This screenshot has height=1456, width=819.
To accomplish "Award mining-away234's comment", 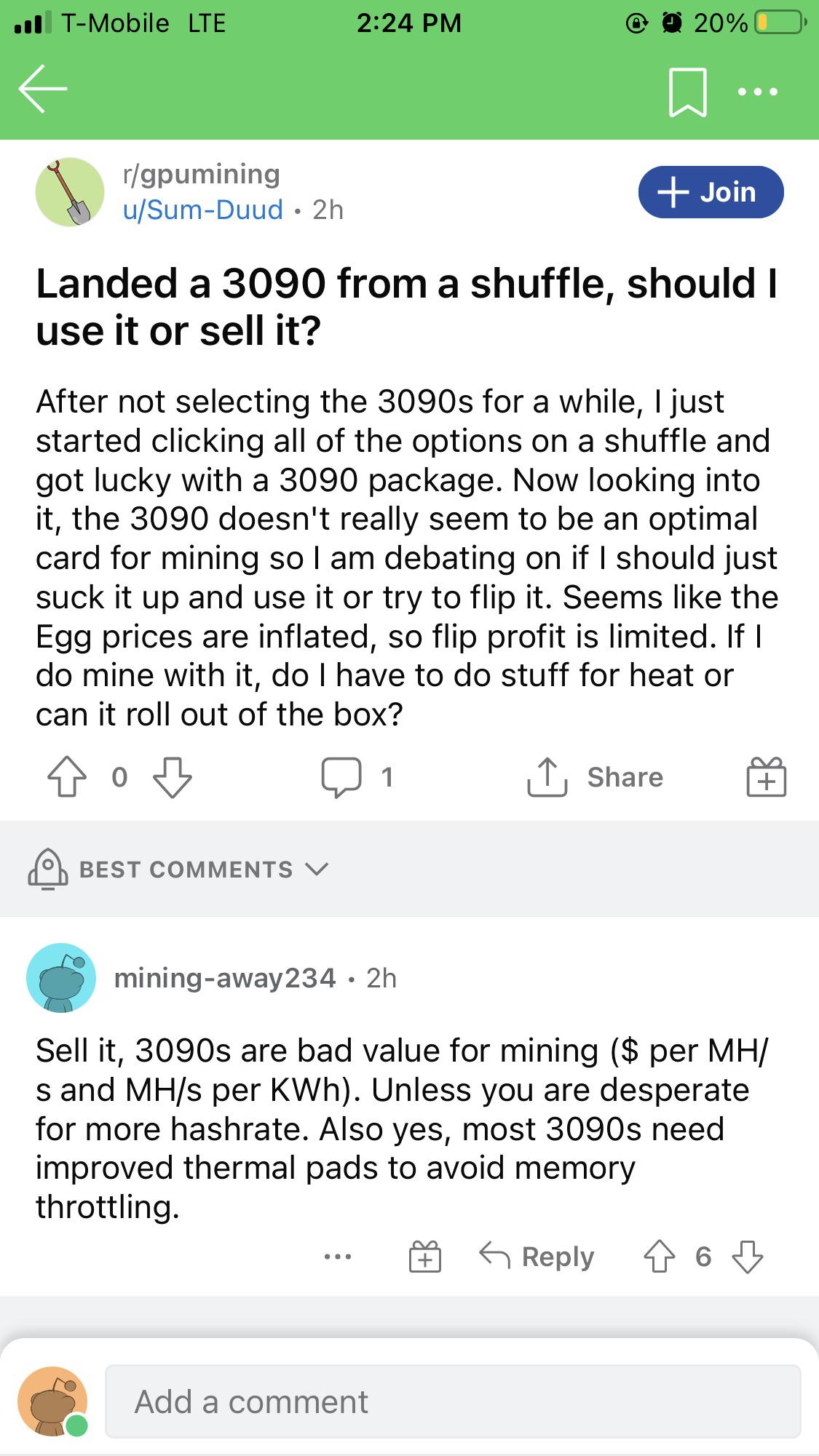I will (425, 1257).
